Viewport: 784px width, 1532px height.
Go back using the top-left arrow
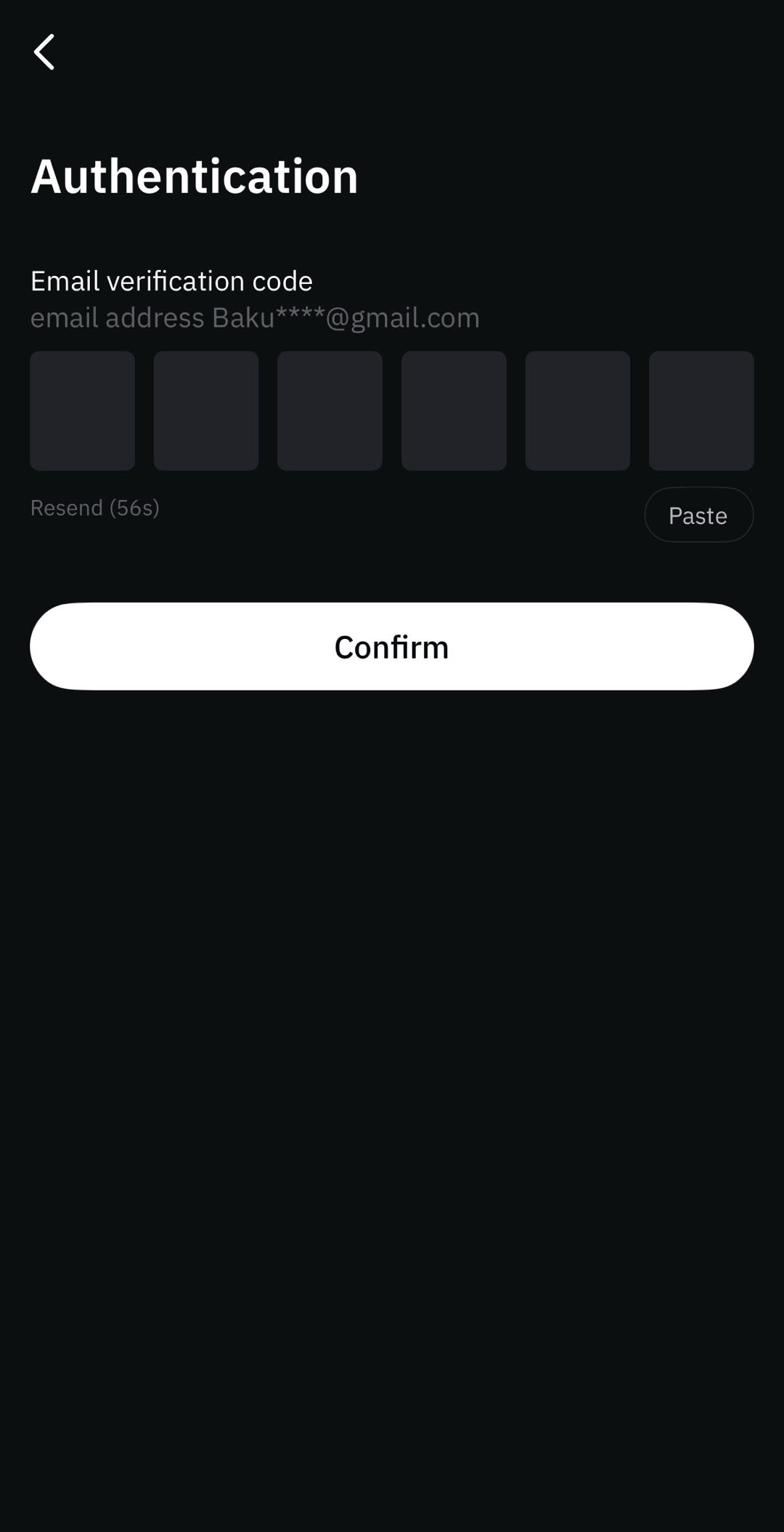[44, 52]
